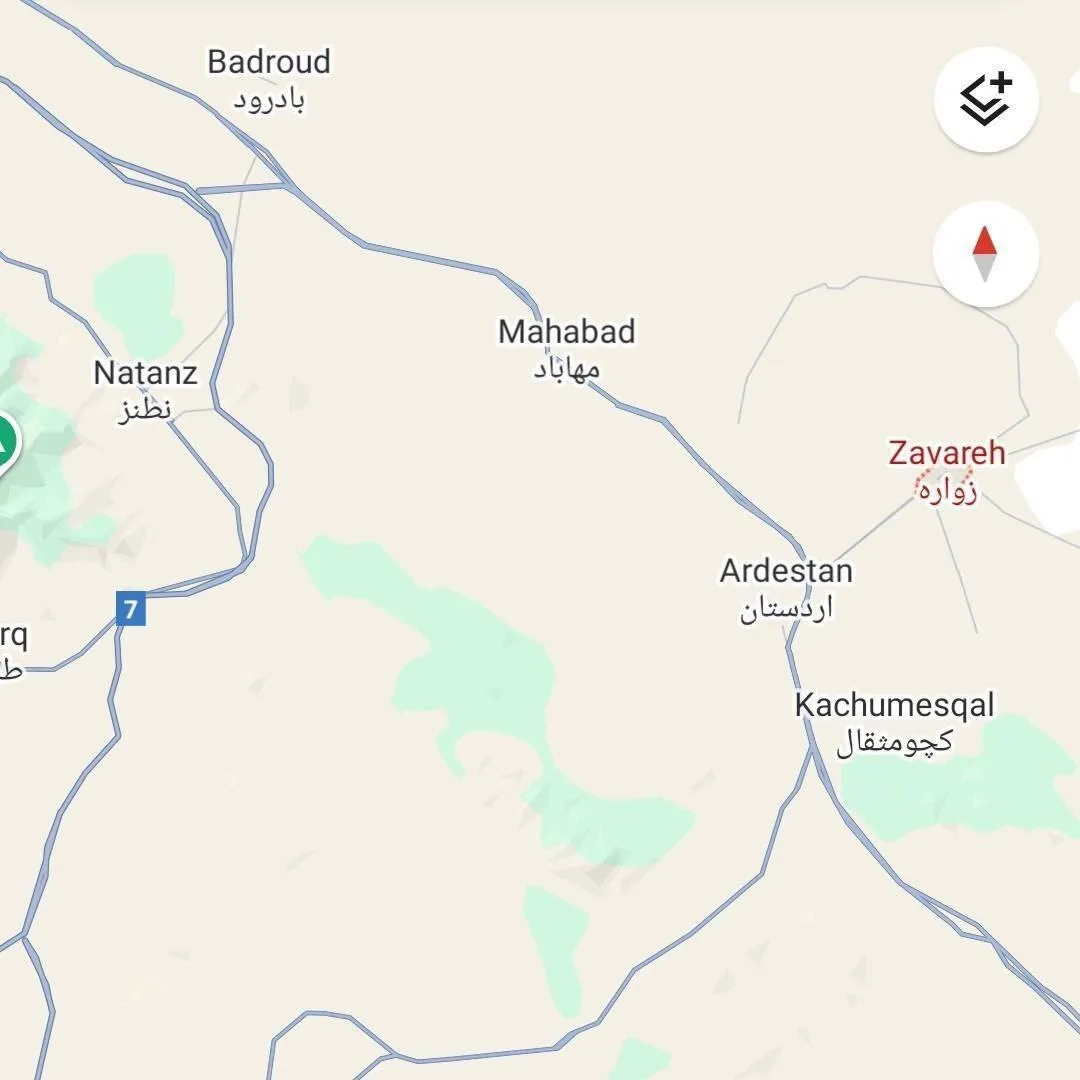The image size is (1080, 1080).
Task: Tap the Natanz city label
Action: tap(145, 391)
